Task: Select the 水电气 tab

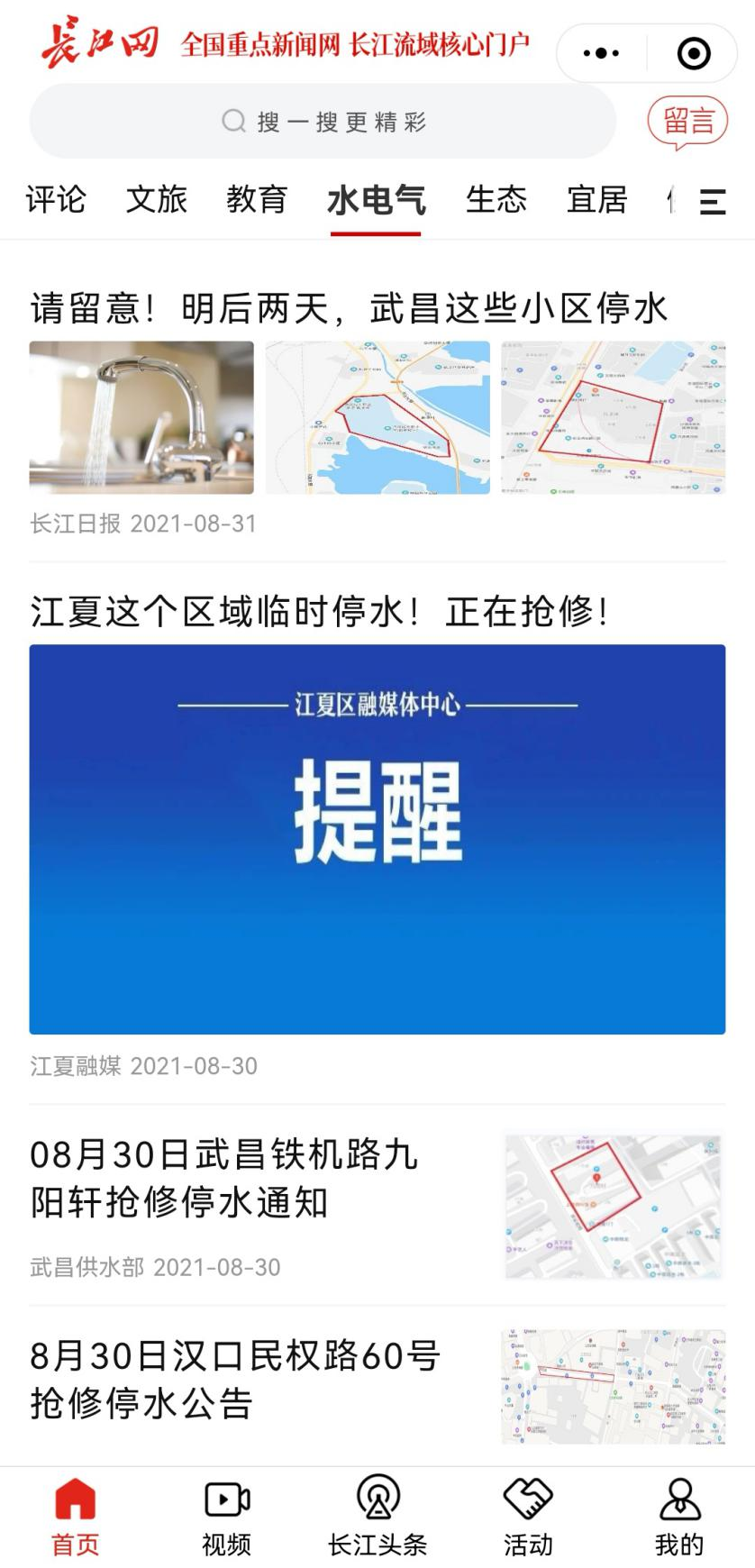Action: tap(376, 200)
